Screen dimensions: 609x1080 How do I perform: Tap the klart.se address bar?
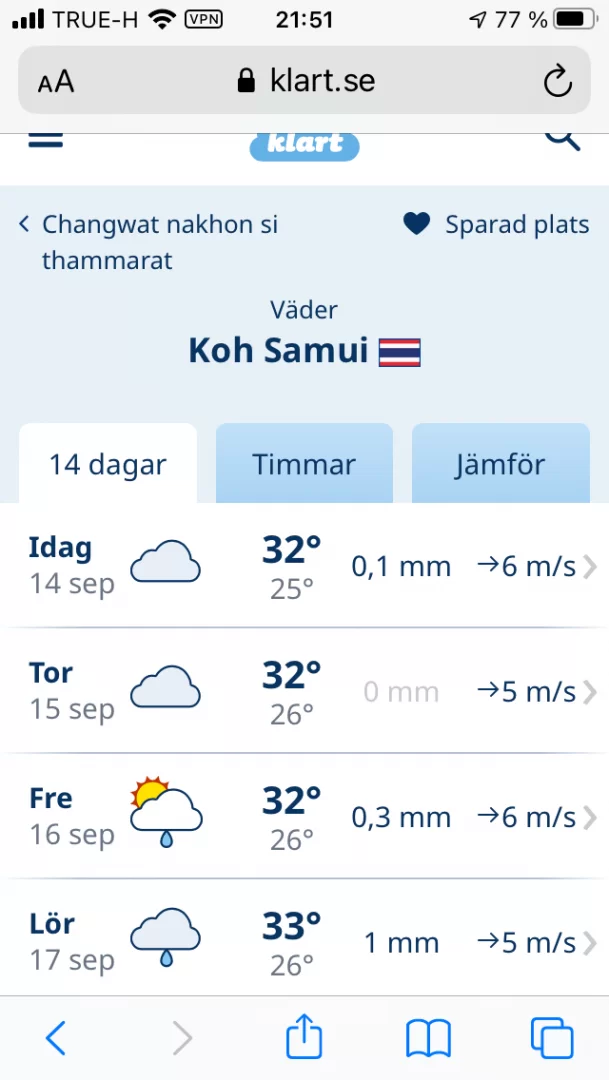(x=305, y=80)
